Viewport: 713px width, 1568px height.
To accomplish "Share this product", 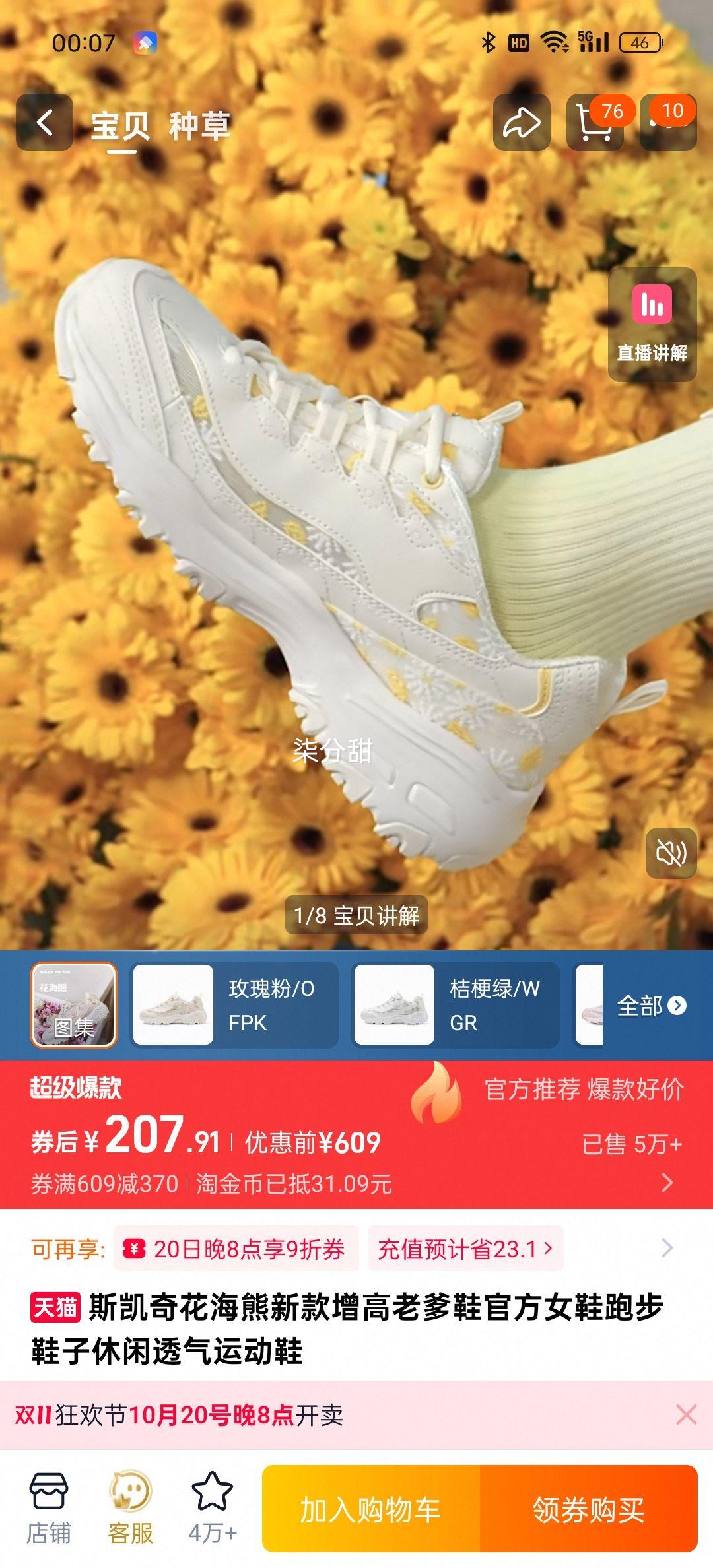I will click(x=522, y=123).
